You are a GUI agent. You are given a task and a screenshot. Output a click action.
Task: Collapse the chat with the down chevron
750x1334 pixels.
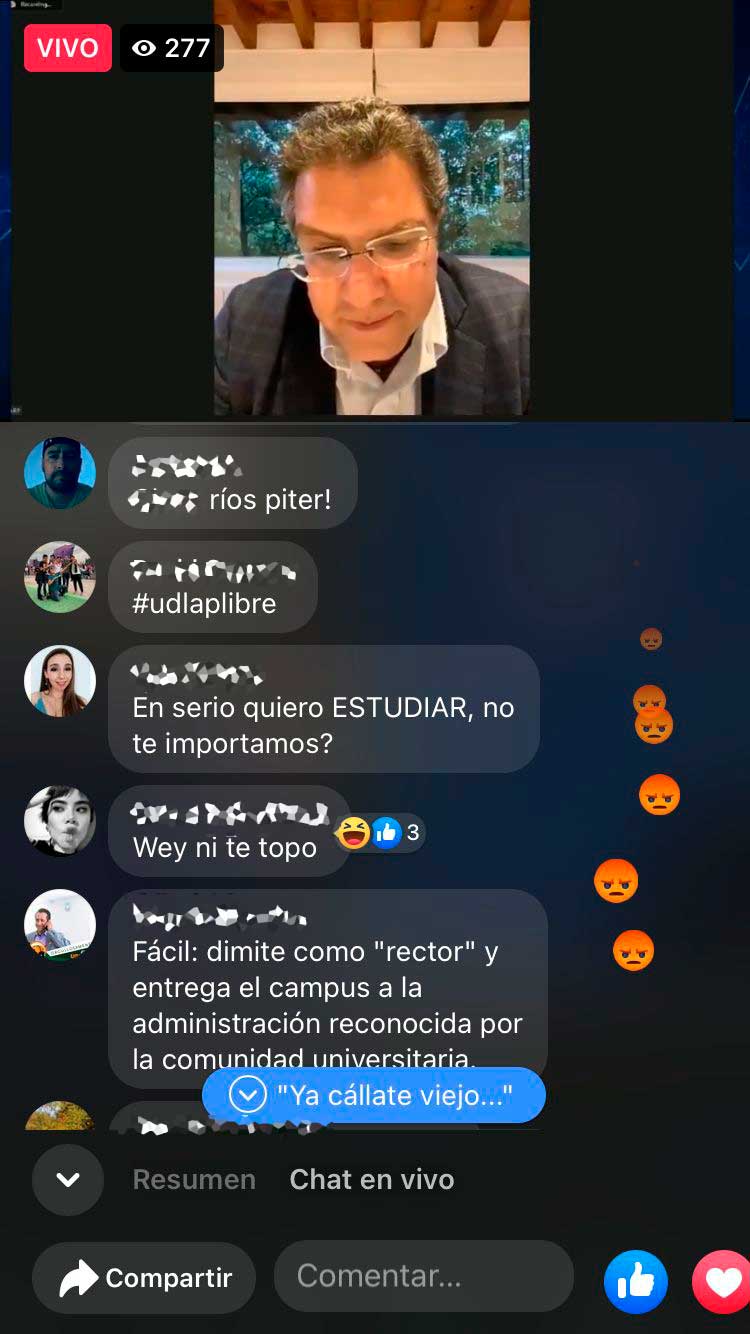68,1180
